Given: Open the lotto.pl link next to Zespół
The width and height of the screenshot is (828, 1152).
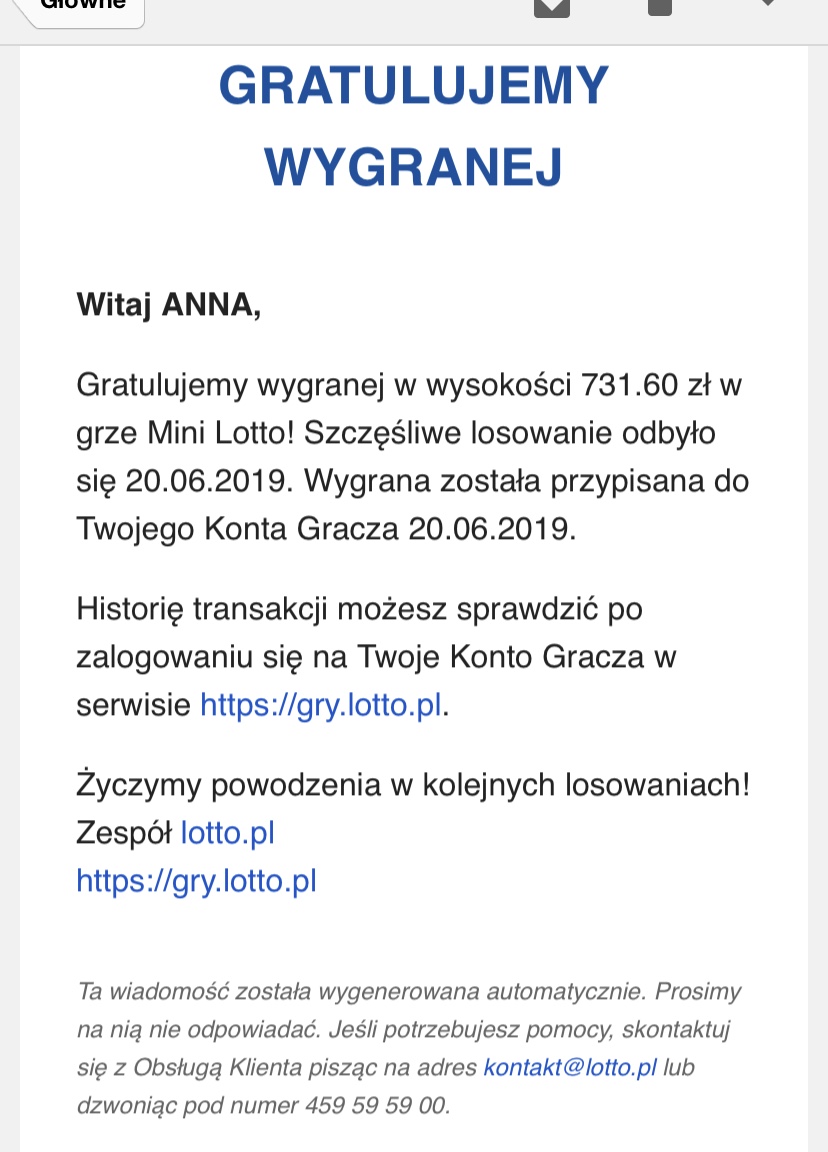Looking at the screenshot, I should click(227, 832).
